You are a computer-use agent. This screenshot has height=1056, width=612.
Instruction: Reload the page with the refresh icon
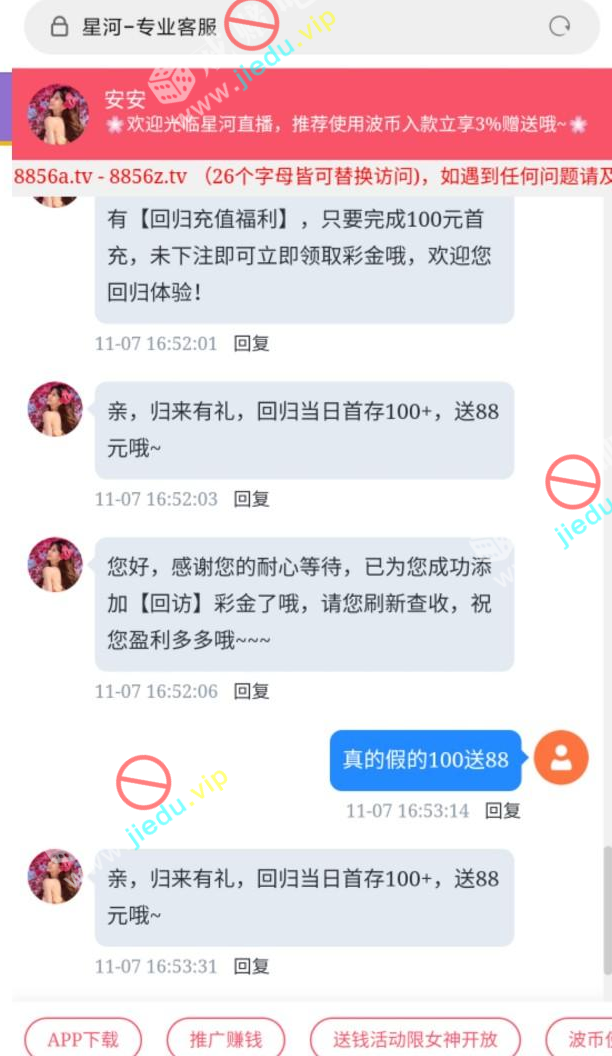coord(560,27)
